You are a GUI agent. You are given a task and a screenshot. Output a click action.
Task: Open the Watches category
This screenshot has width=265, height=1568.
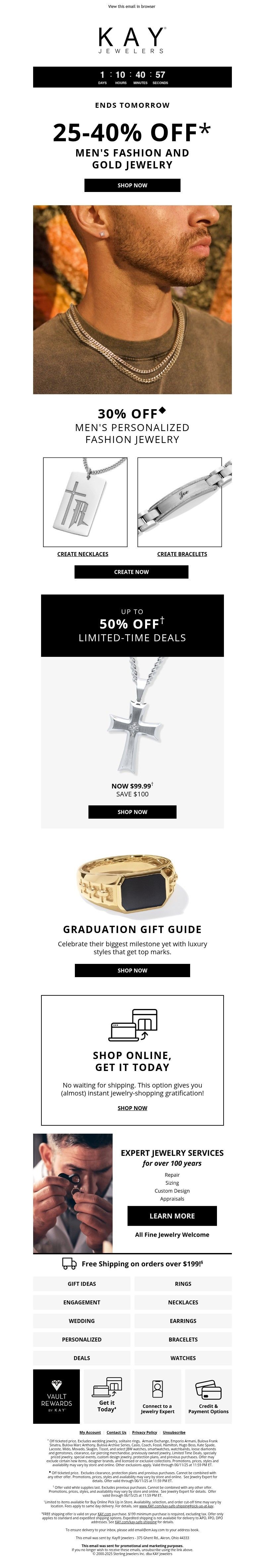click(x=183, y=1358)
